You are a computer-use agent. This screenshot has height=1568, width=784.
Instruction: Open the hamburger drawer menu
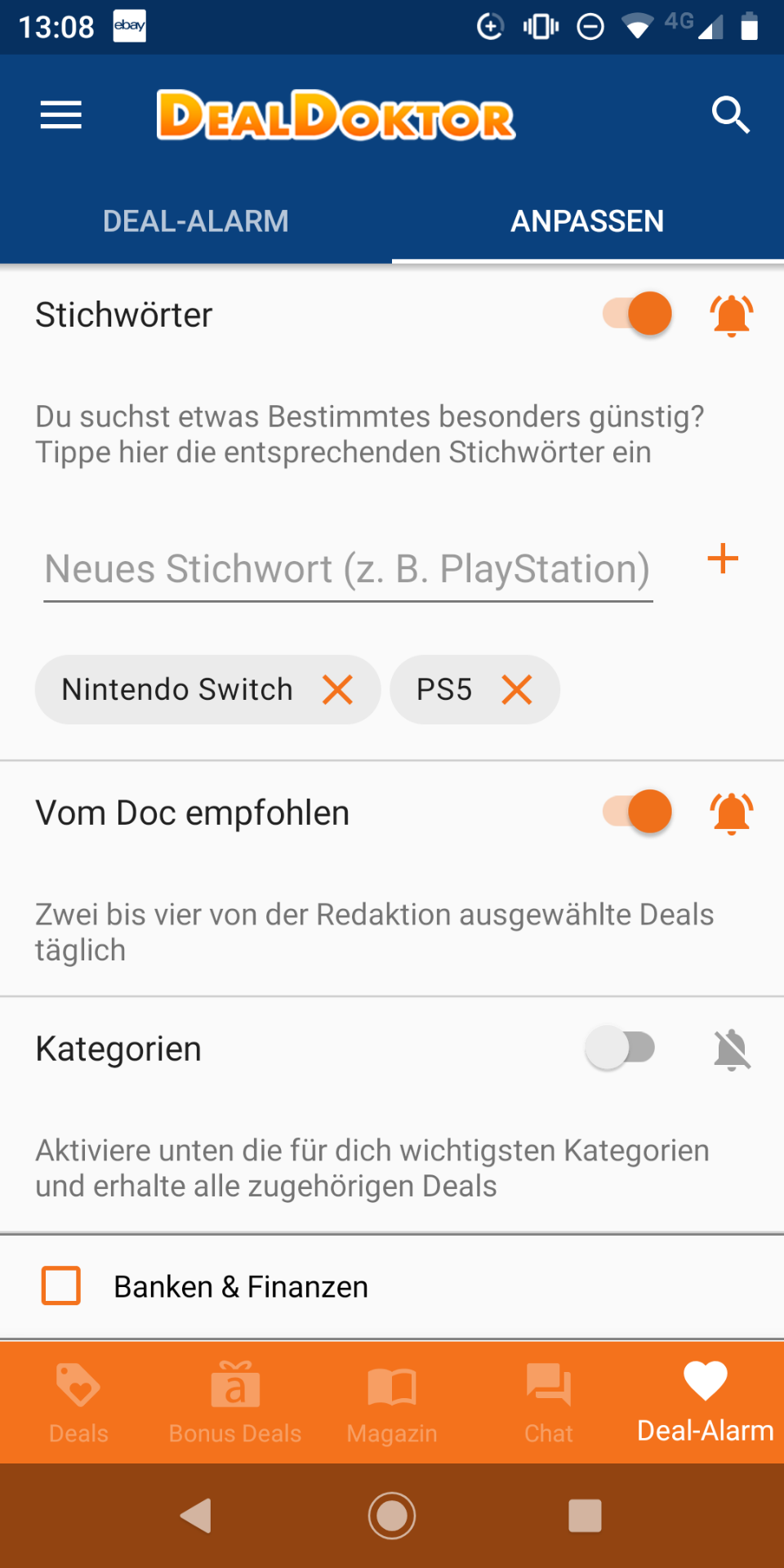tap(61, 115)
